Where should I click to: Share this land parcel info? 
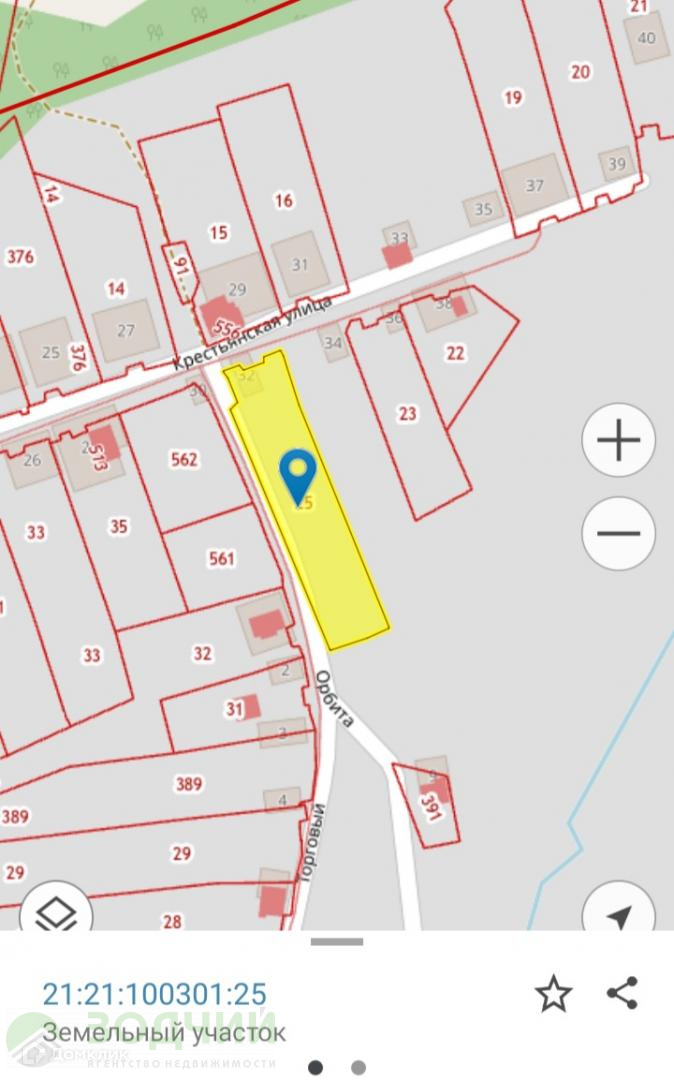tap(622, 993)
